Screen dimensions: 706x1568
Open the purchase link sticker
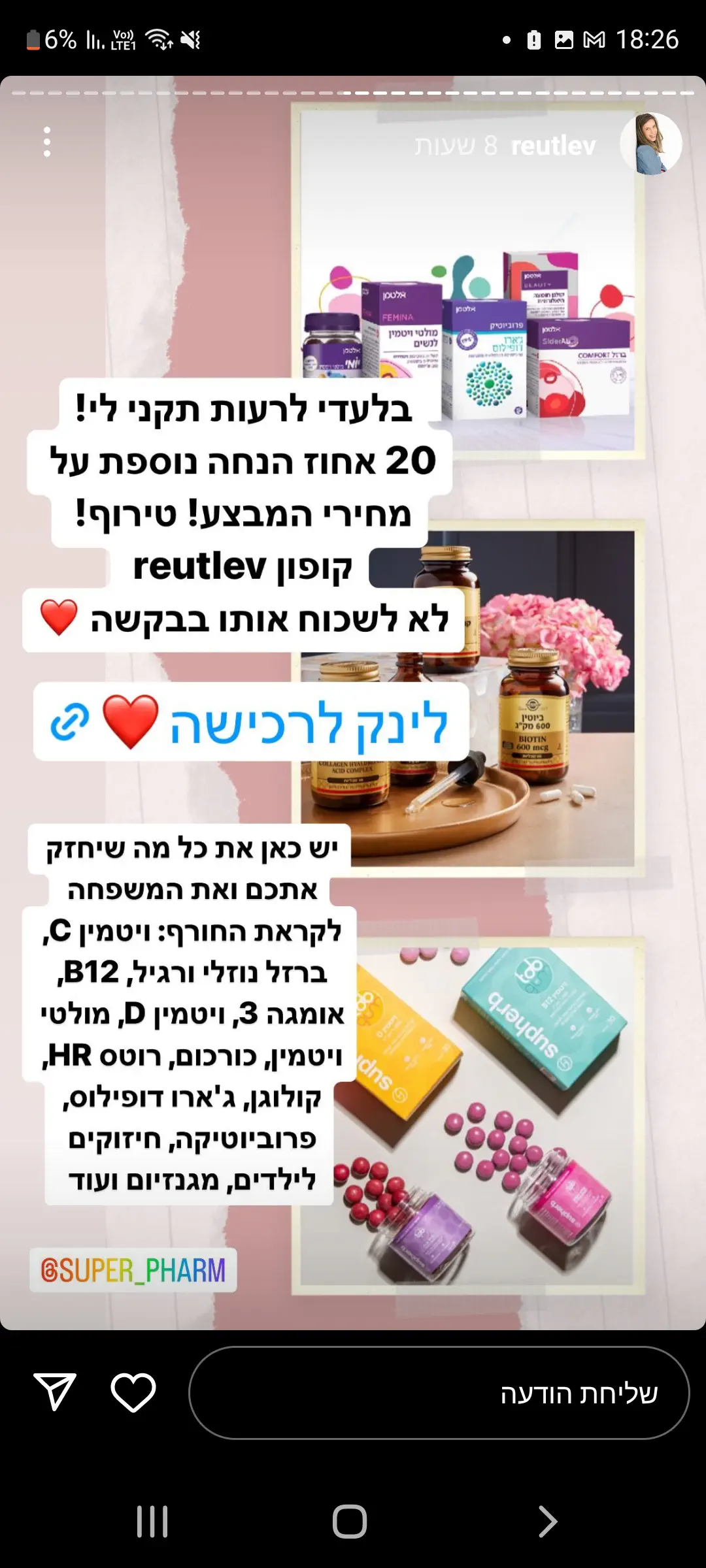251,723
